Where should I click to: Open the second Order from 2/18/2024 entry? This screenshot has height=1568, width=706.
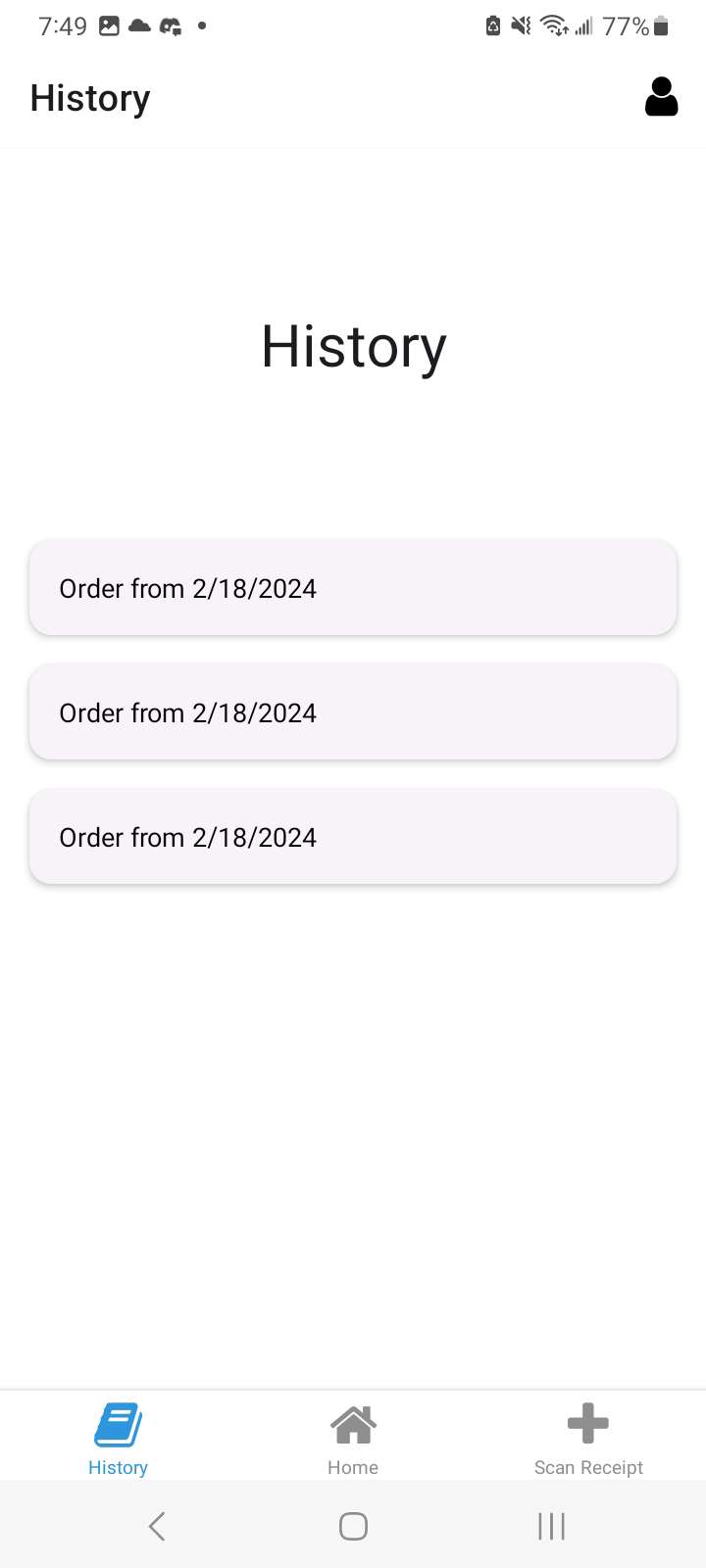(353, 712)
